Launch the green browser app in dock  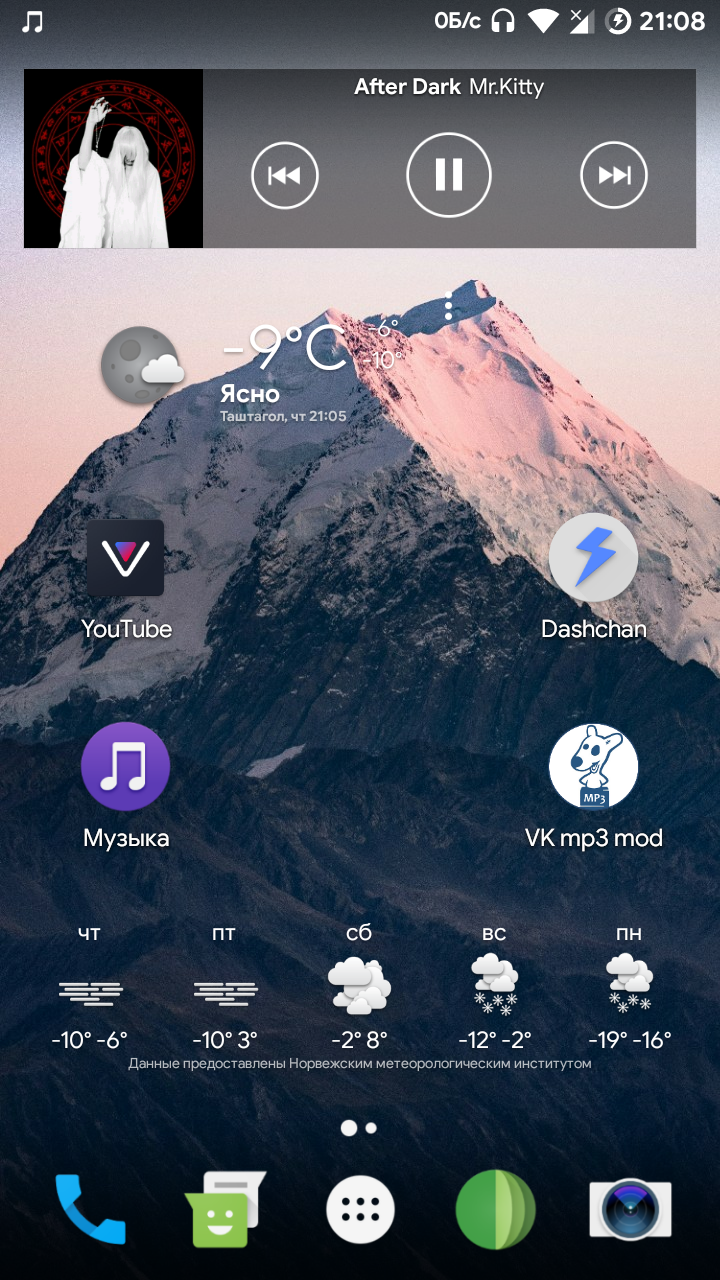tap(495, 1209)
